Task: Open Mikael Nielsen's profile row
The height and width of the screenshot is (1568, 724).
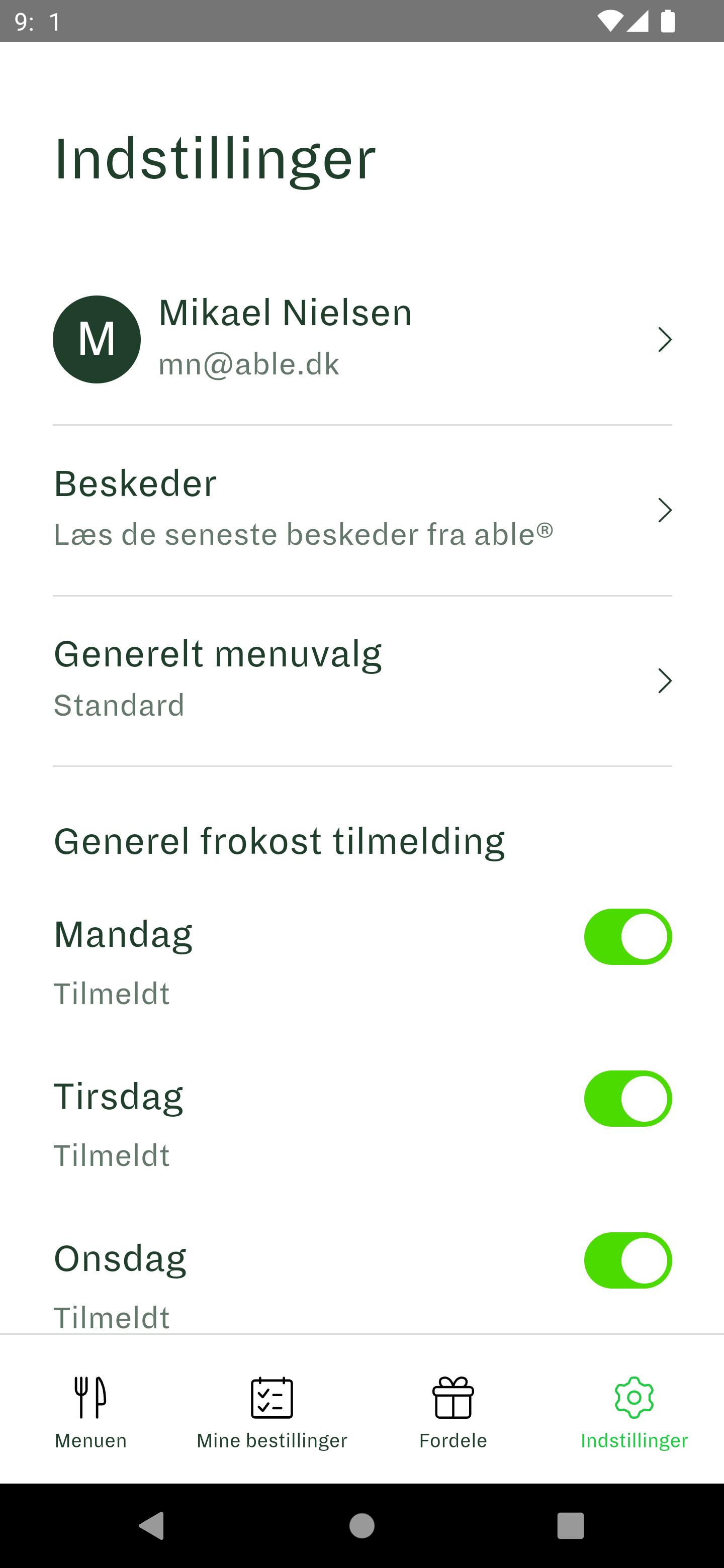Action: point(363,340)
